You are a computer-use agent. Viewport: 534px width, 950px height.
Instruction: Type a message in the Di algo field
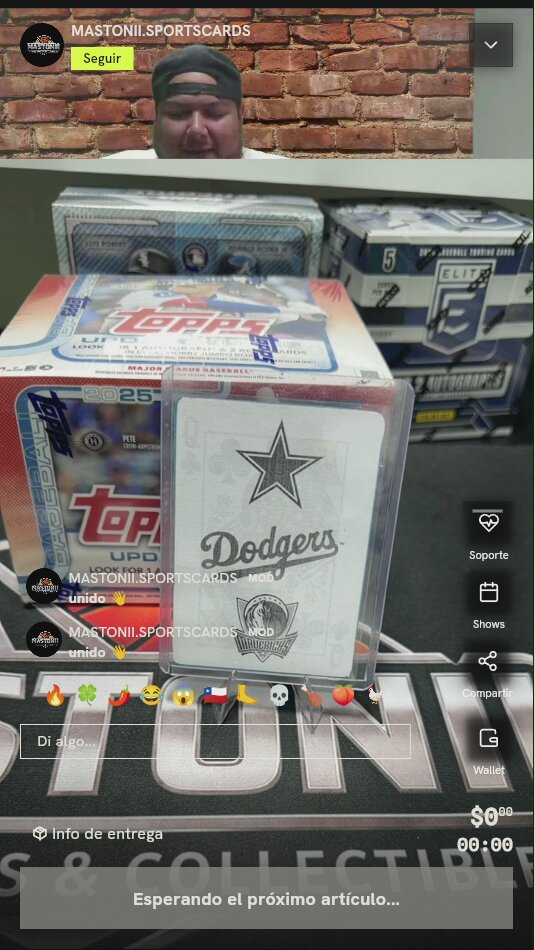tap(215, 742)
